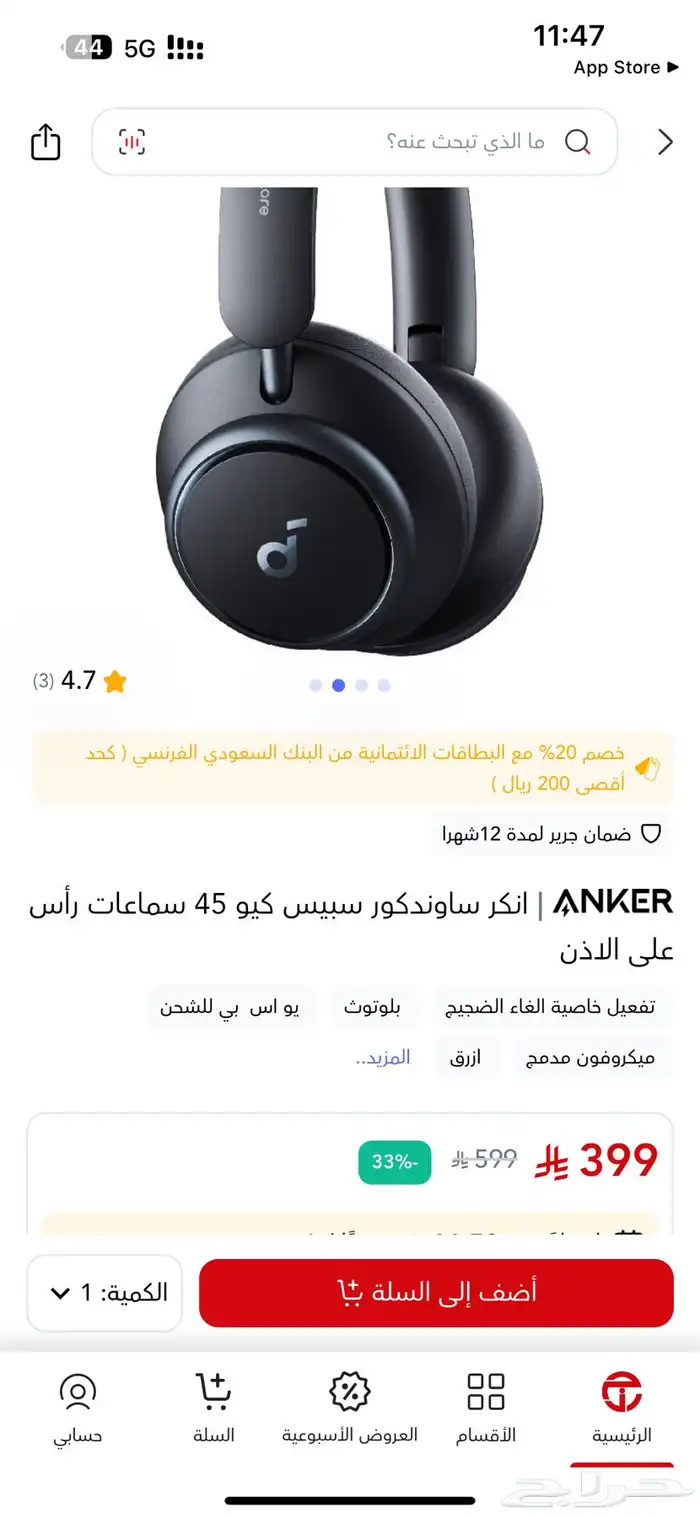Open the الكمية quantity dropdown
Image resolution: width=700 pixels, height=1518 pixels.
(x=105, y=1292)
